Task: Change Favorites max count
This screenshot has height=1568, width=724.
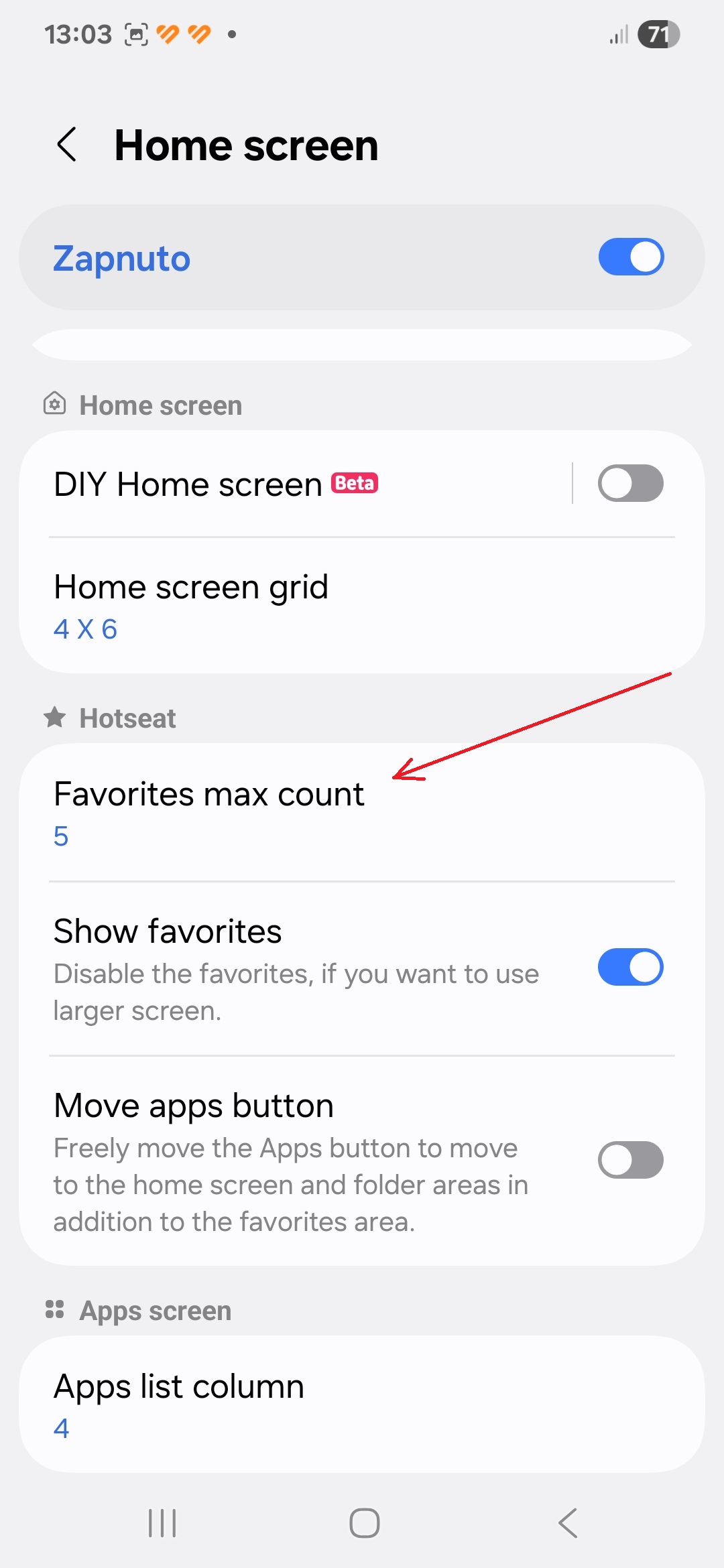Action: [362, 813]
